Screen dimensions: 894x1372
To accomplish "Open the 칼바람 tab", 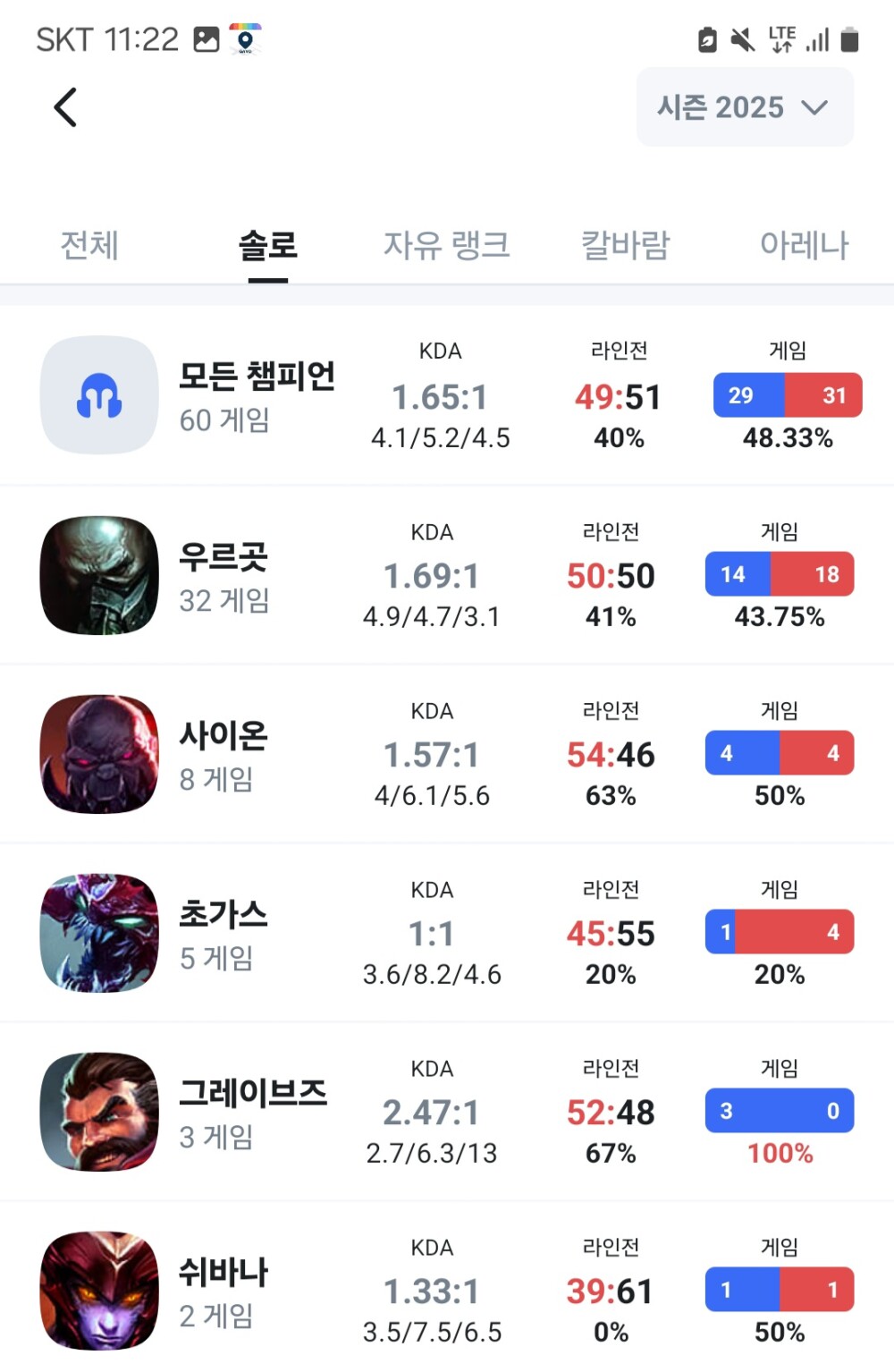I will click(625, 245).
